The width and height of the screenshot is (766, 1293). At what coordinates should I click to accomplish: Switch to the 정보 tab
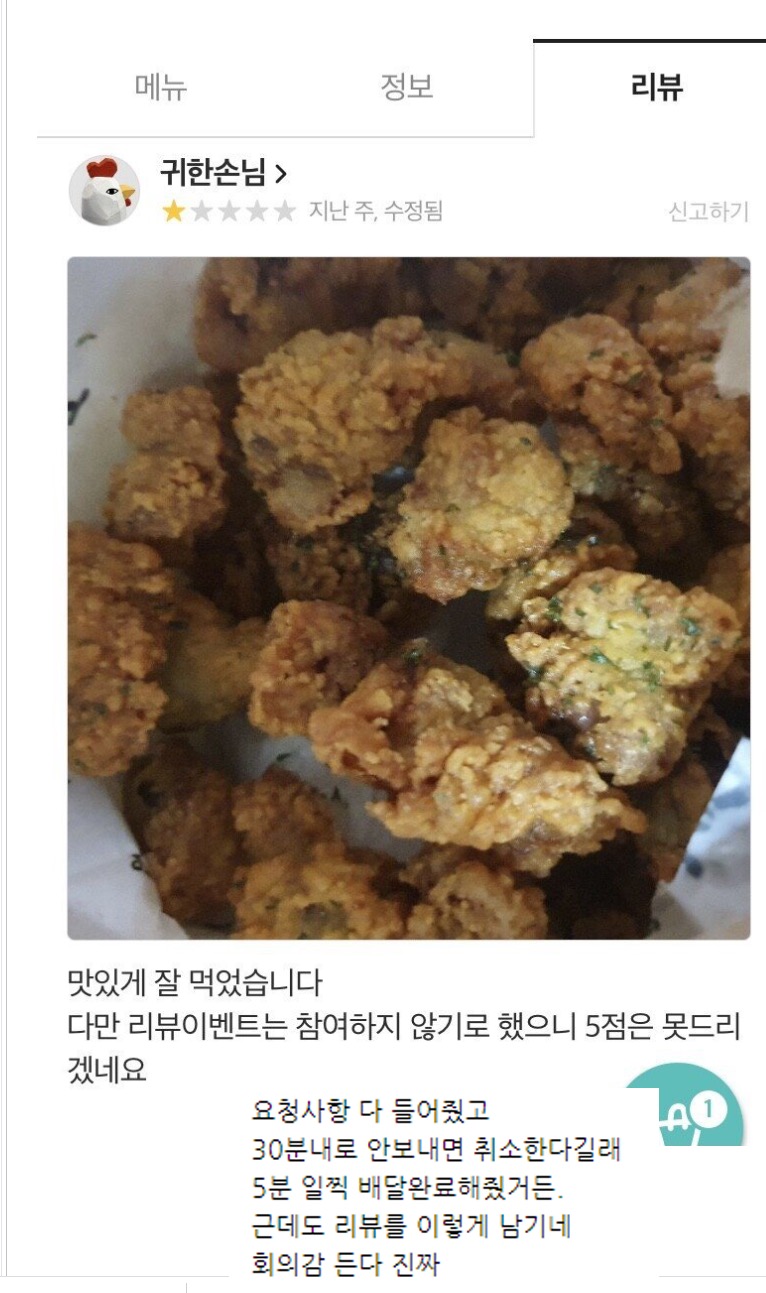tap(406, 88)
